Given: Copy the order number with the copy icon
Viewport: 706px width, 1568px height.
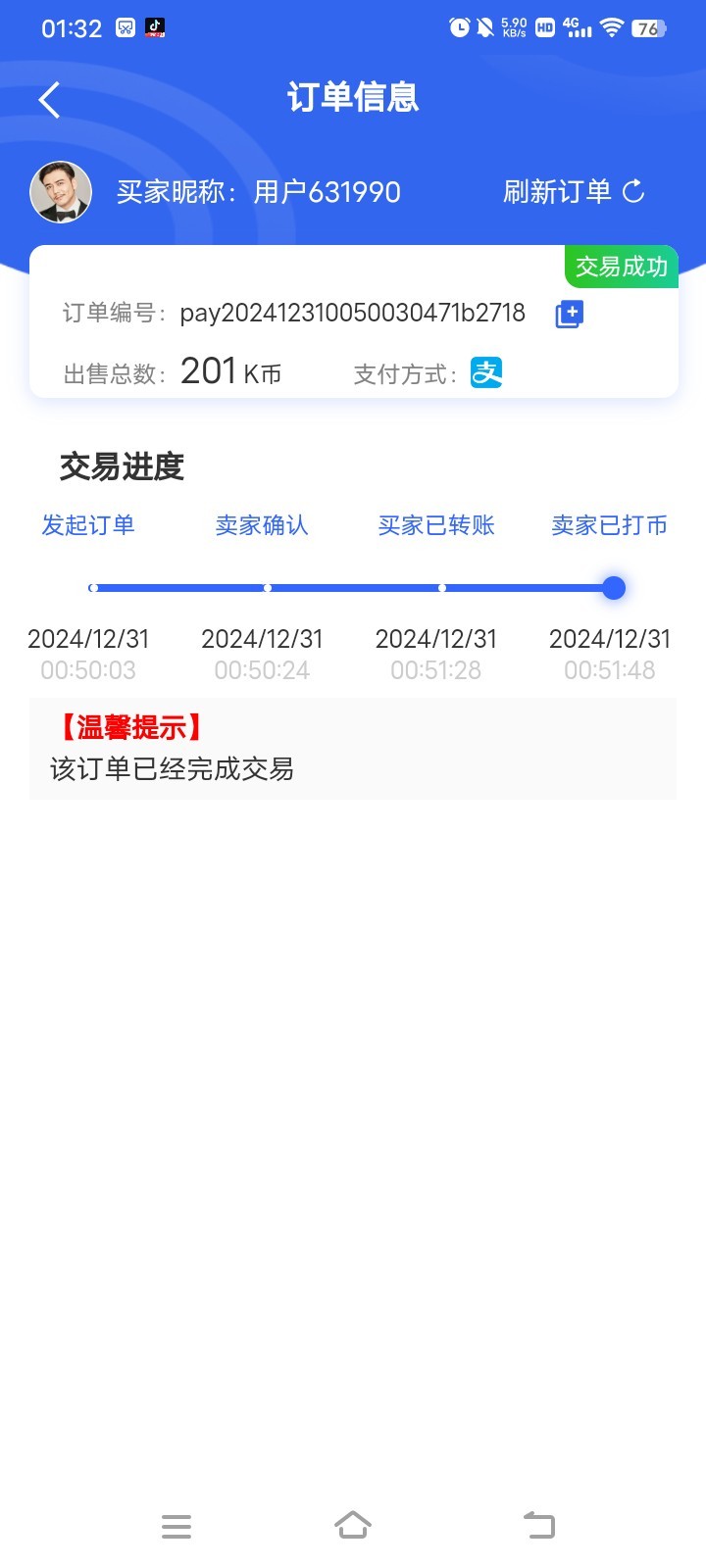Looking at the screenshot, I should tap(570, 315).
